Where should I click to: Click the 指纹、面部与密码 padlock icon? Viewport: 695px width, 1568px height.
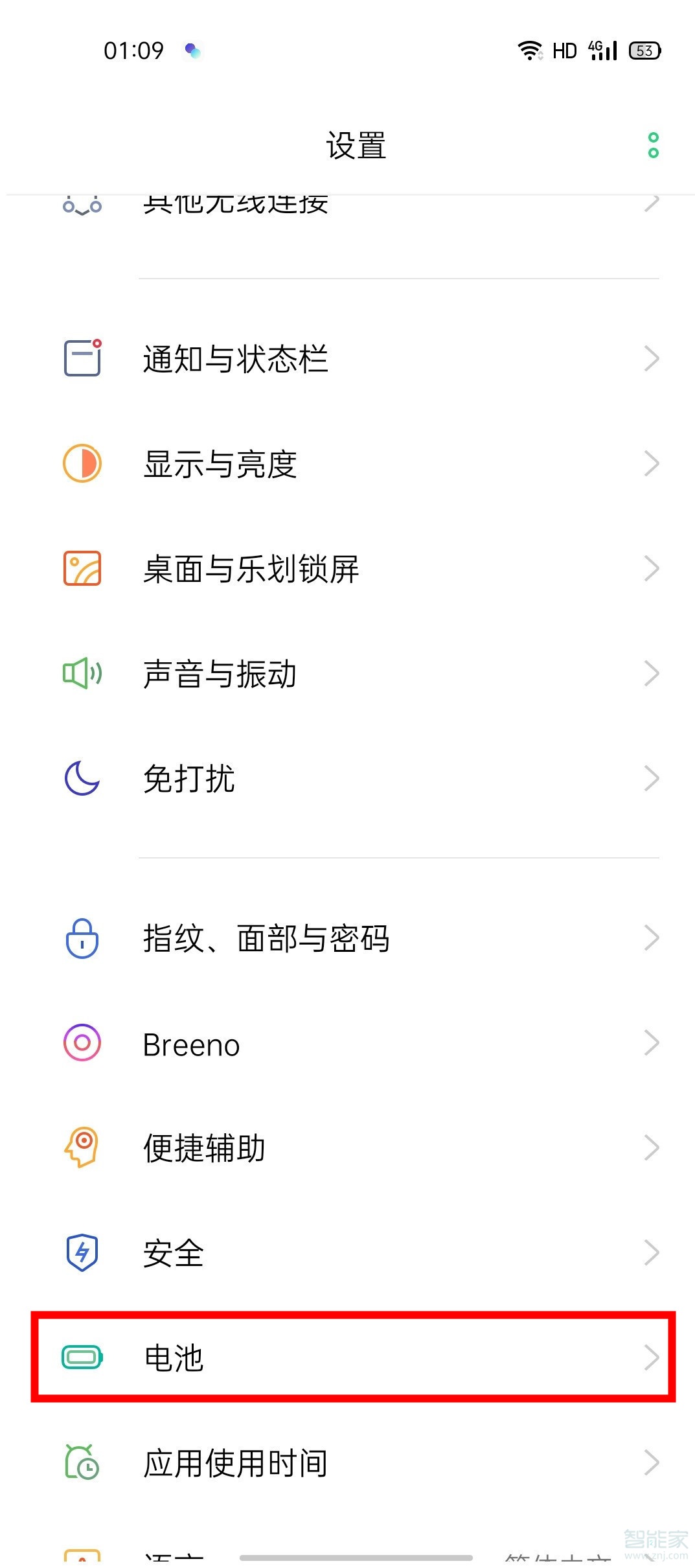click(x=82, y=938)
